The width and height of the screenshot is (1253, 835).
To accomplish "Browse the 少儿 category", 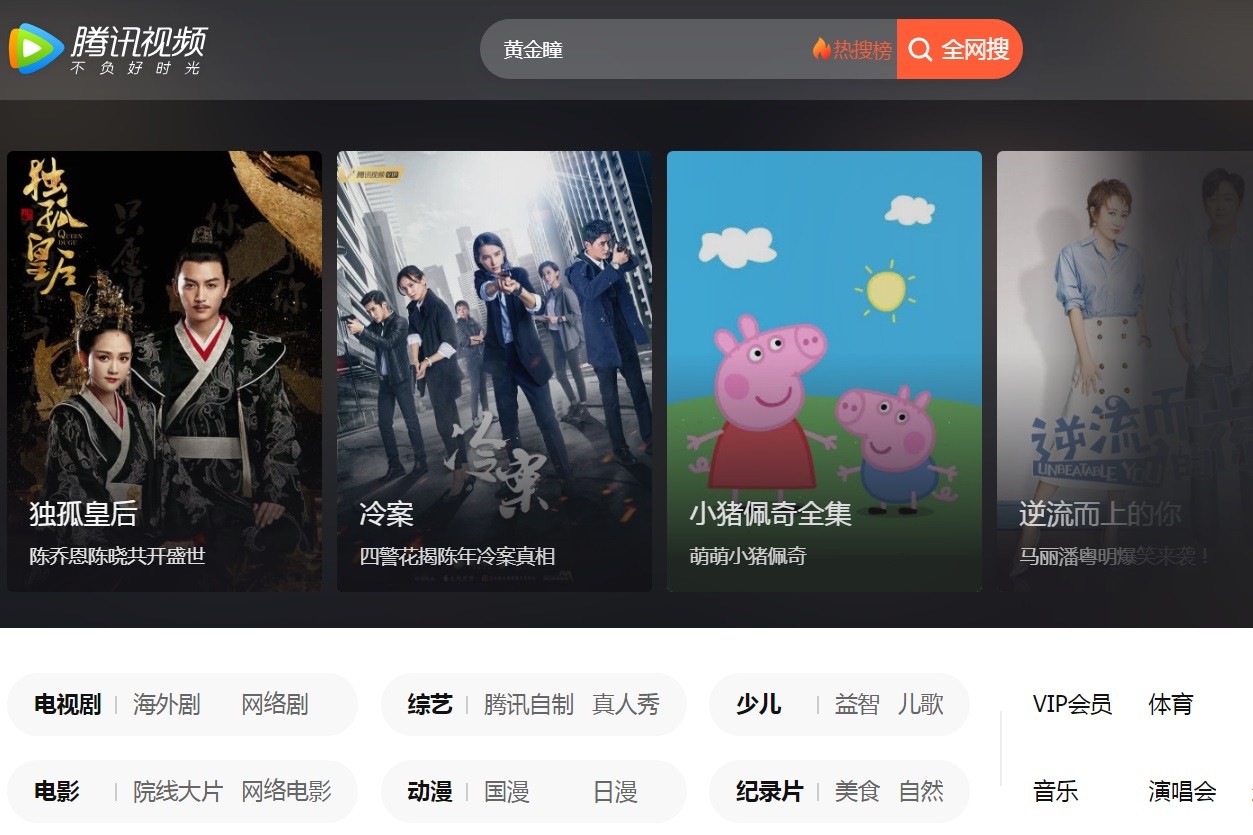I will coord(758,705).
